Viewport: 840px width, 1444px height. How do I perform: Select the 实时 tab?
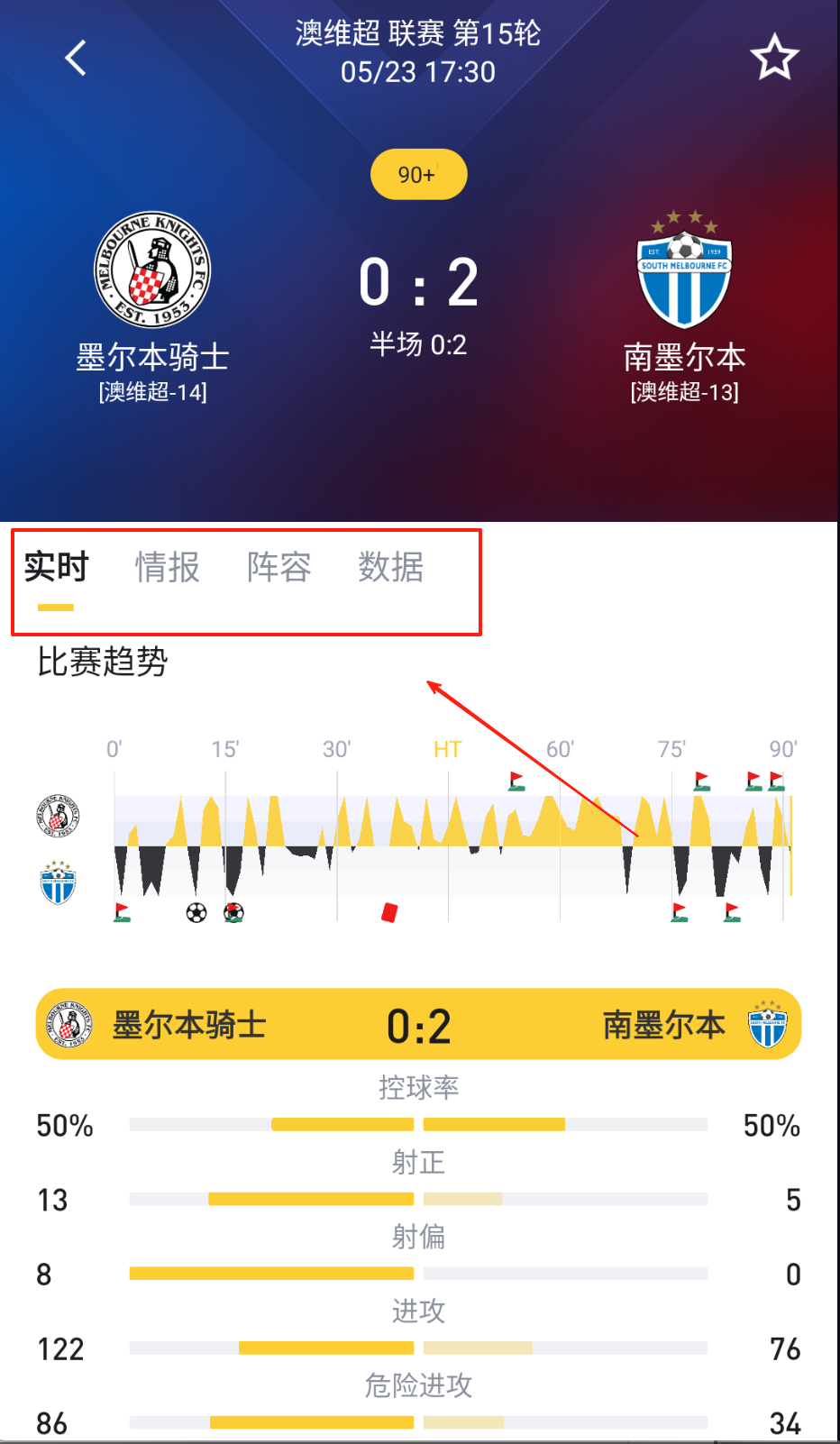pyautogui.click(x=56, y=568)
